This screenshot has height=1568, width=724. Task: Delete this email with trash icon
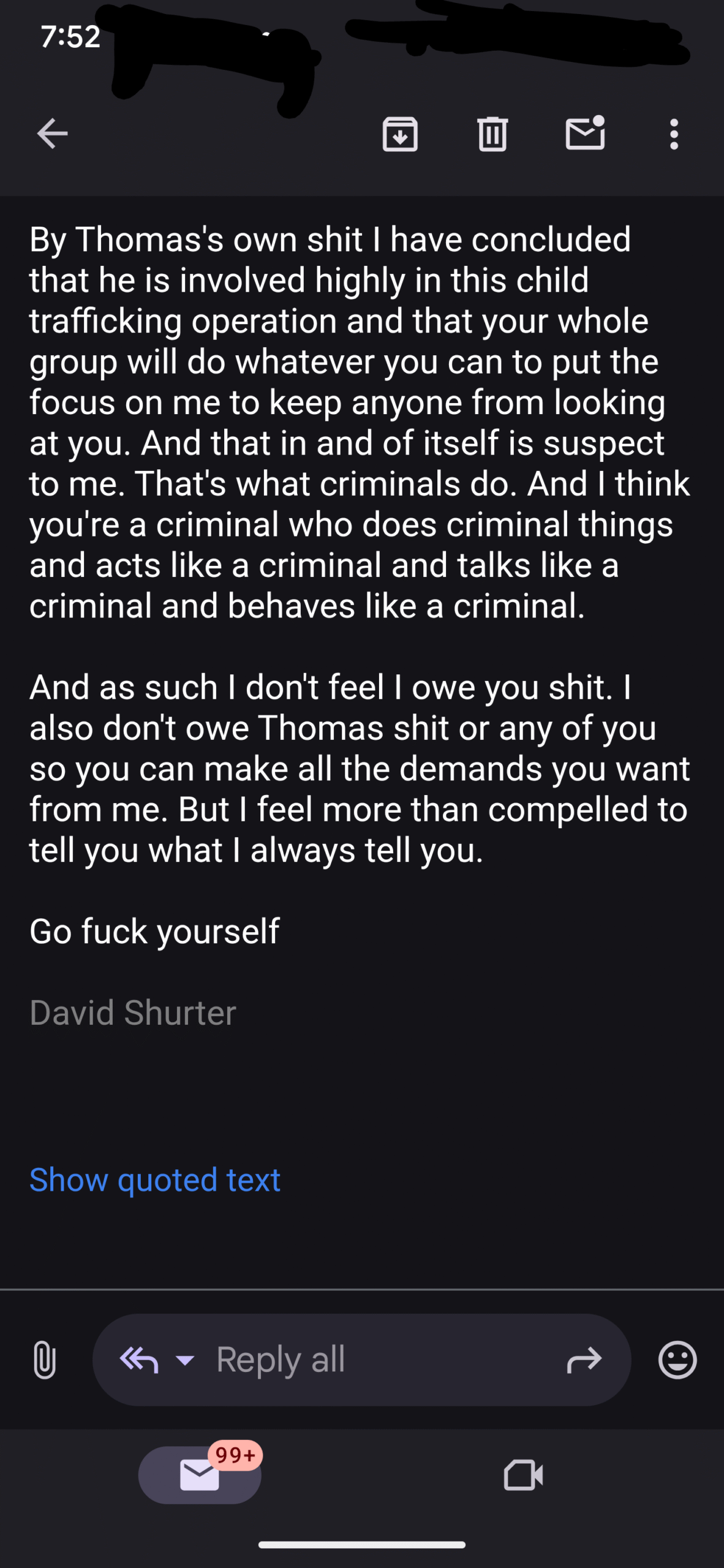[x=492, y=134]
